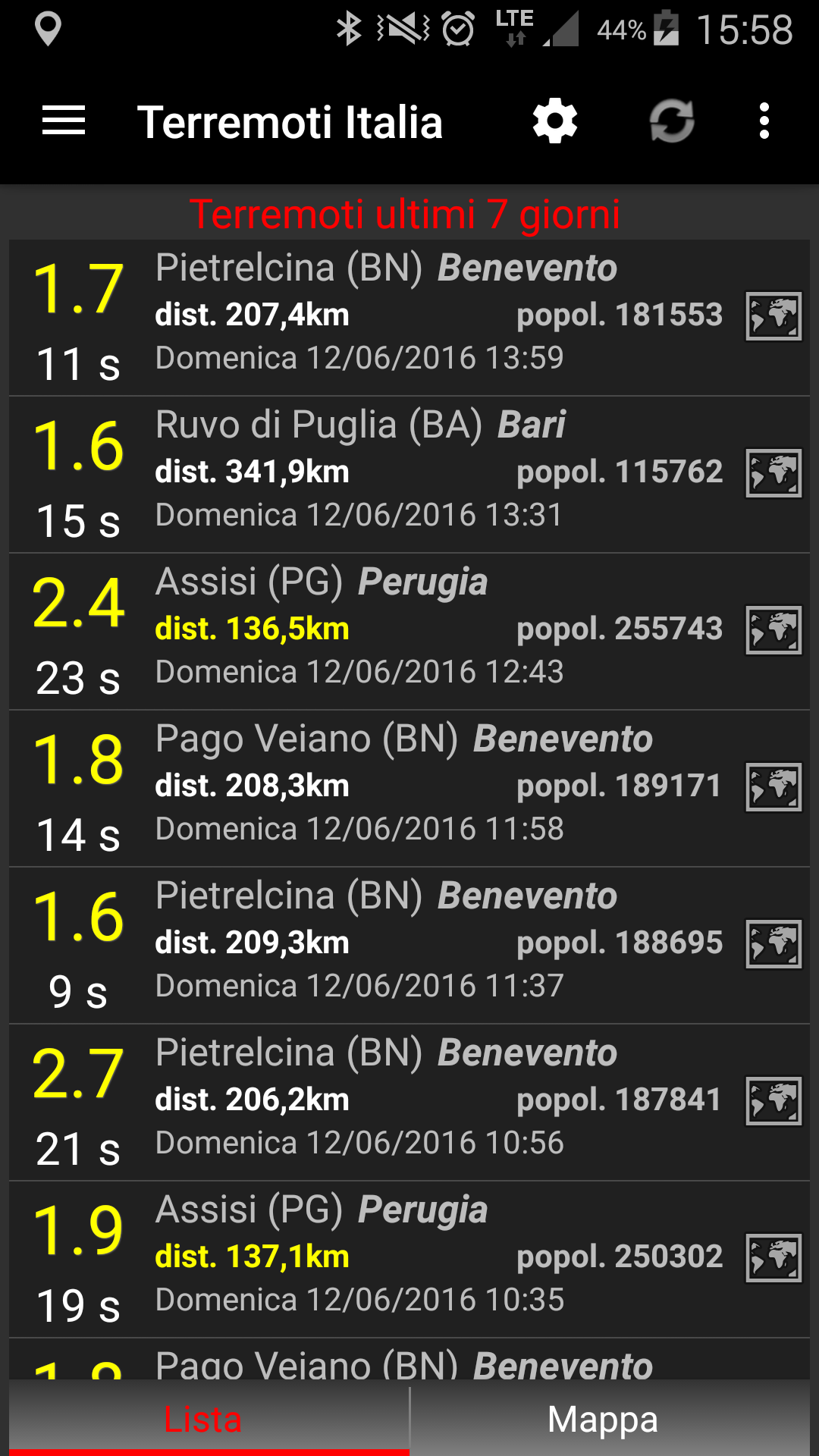
Task: Show map for Assisi 10:35 quake
Action: point(773,1258)
